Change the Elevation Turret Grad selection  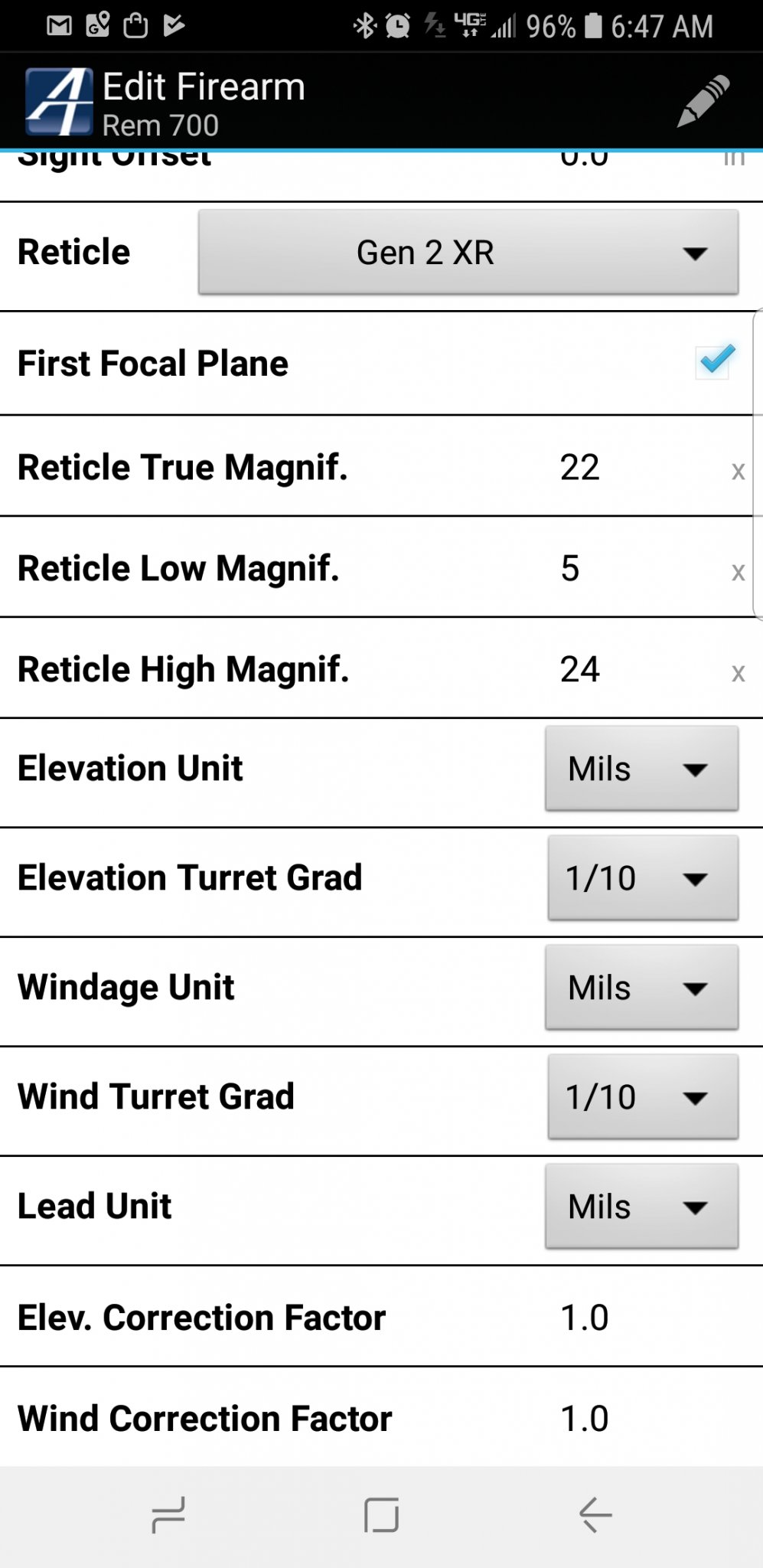(644, 878)
